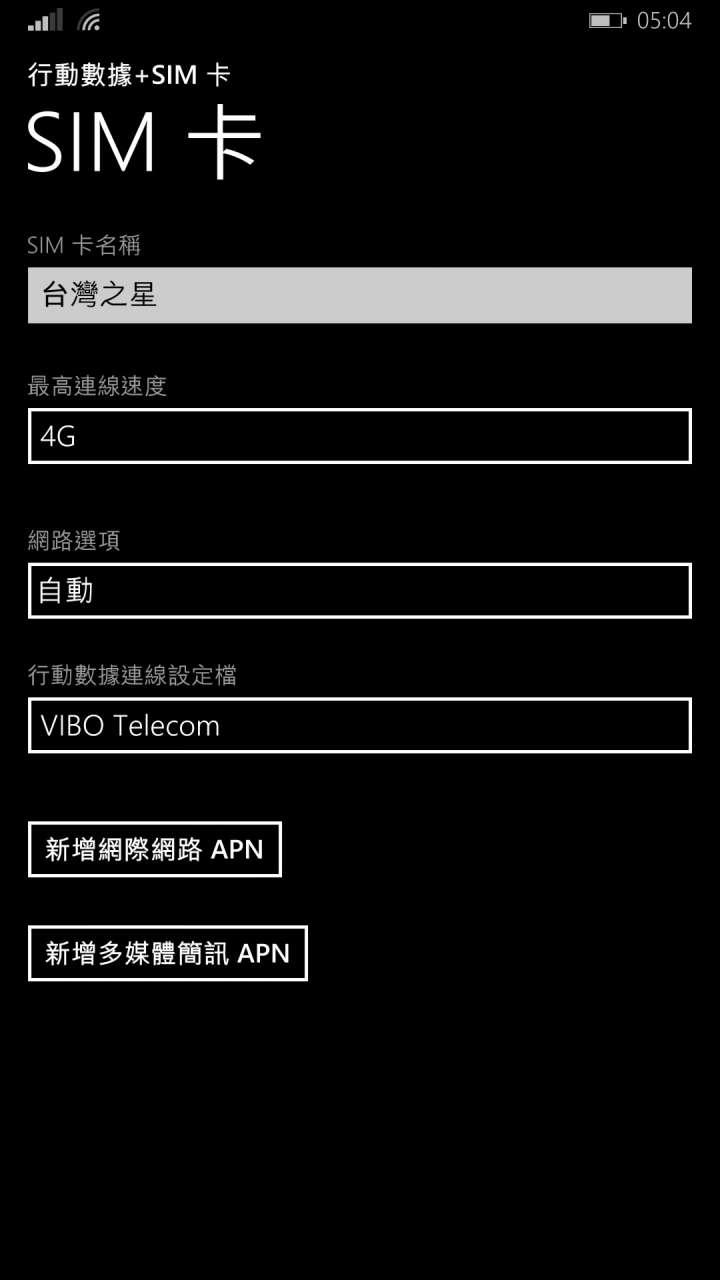720x1280 pixels.
Task: Add a 多媒體簡訊 APN
Action: [168, 953]
